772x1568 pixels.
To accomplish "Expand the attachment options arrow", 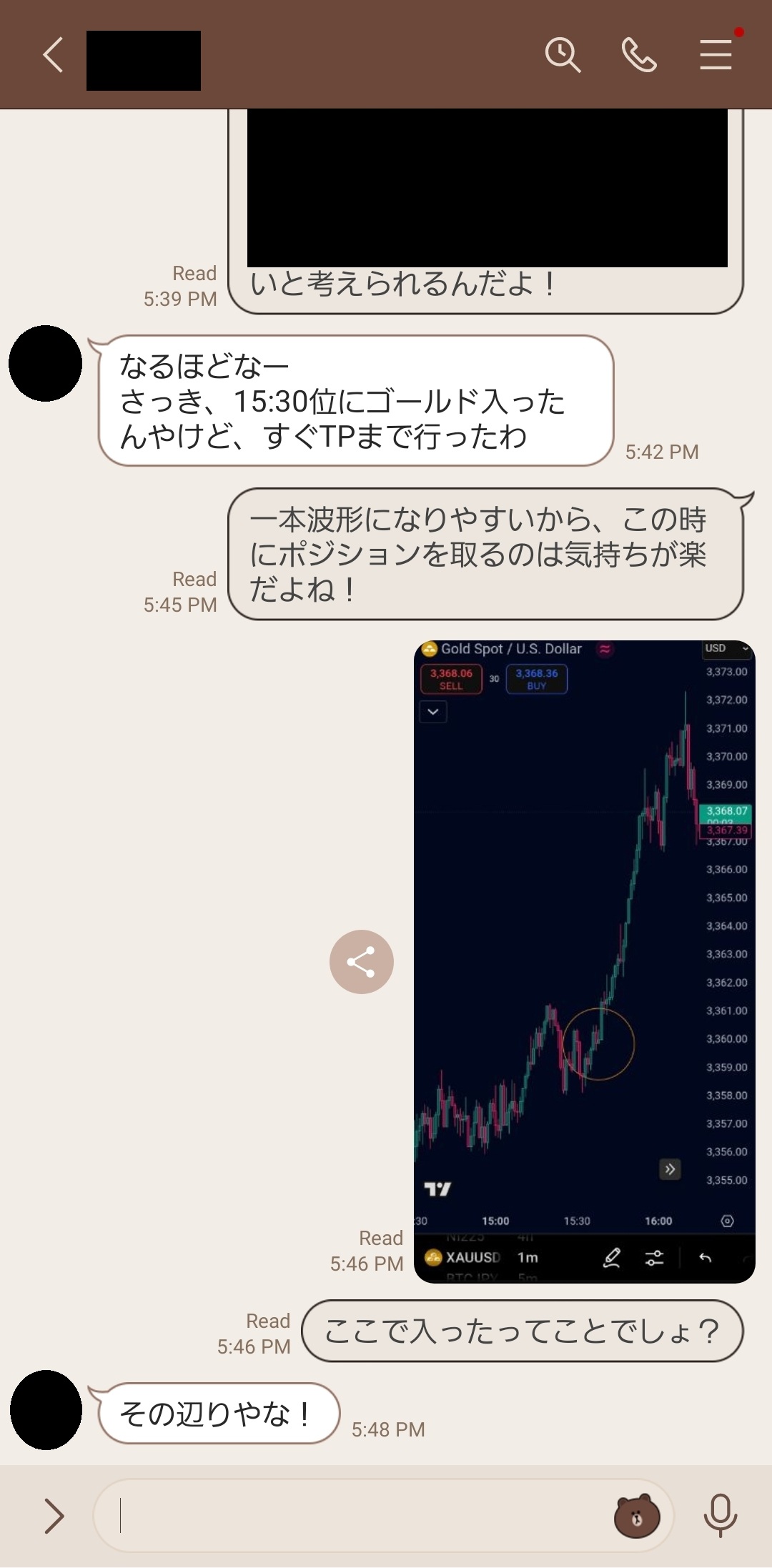I will tap(54, 1516).
